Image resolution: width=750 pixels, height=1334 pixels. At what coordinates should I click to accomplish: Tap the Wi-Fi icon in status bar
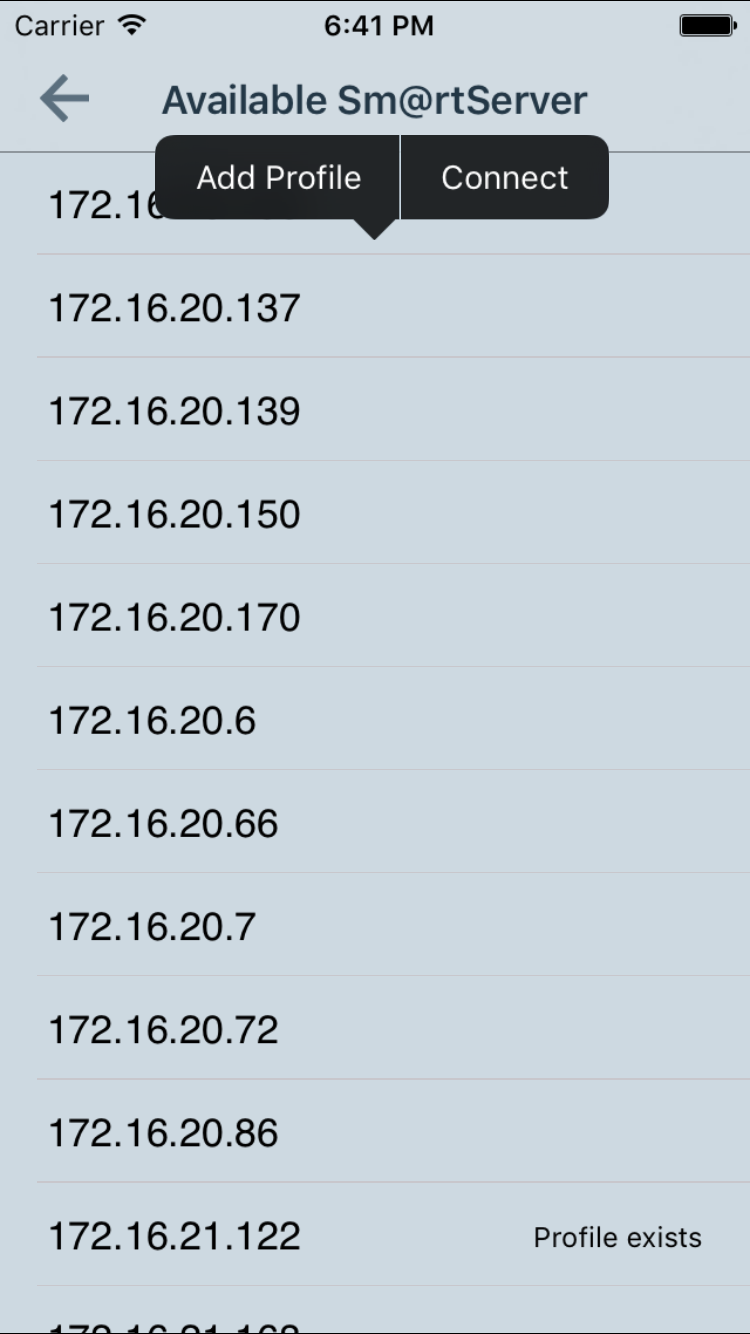(128, 25)
